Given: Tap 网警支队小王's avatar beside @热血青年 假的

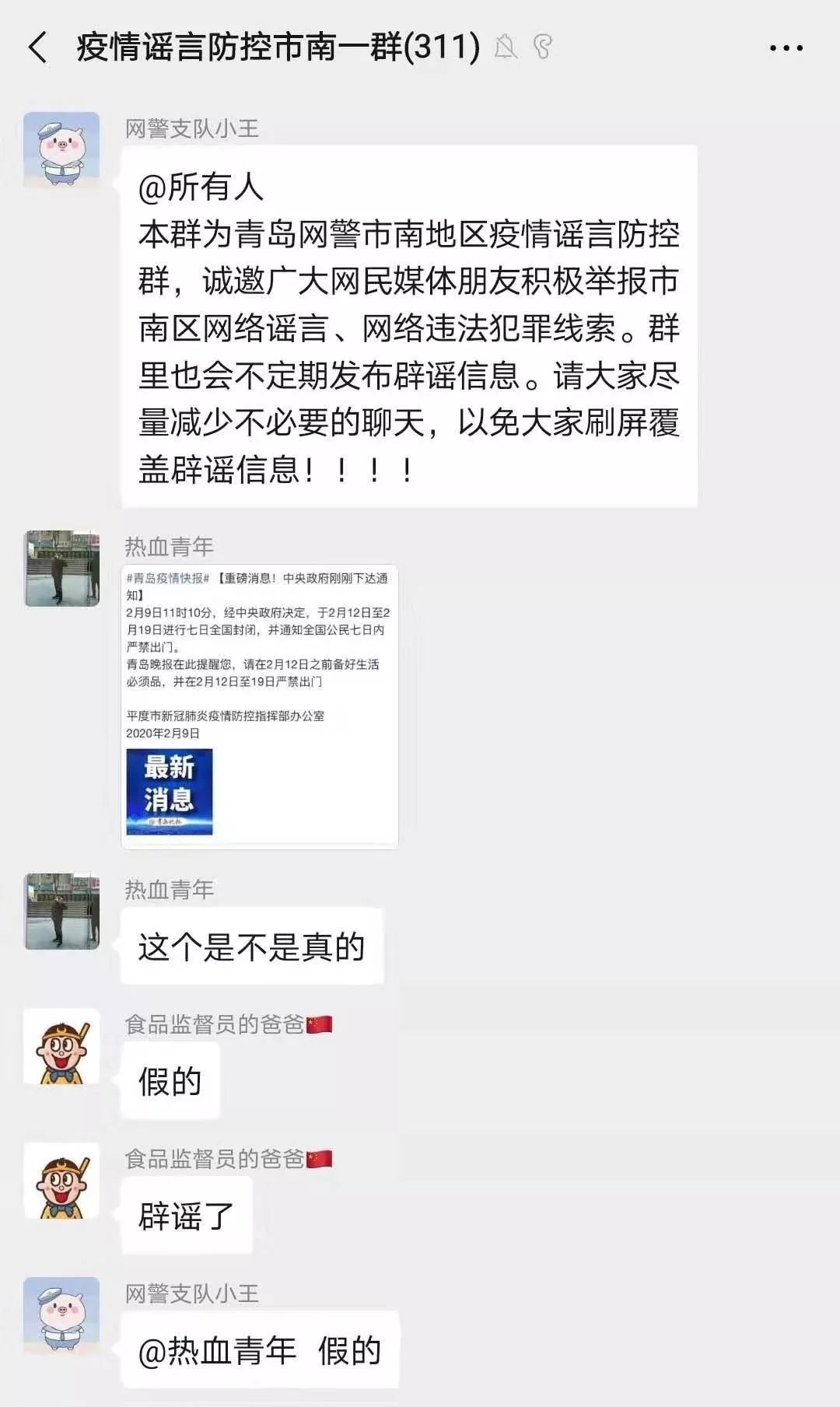Looking at the screenshot, I should tap(61, 1315).
